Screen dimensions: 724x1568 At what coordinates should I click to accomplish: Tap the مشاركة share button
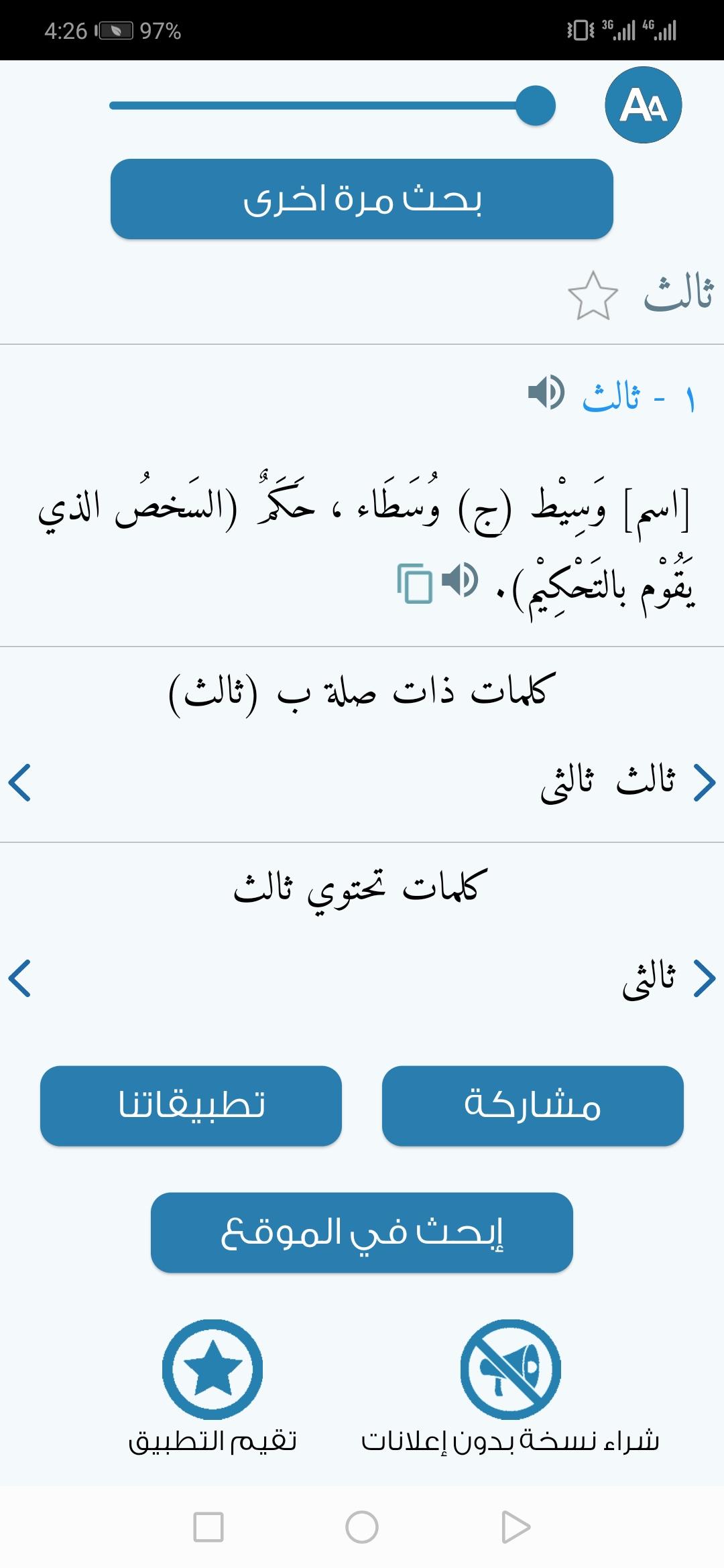tap(532, 1106)
